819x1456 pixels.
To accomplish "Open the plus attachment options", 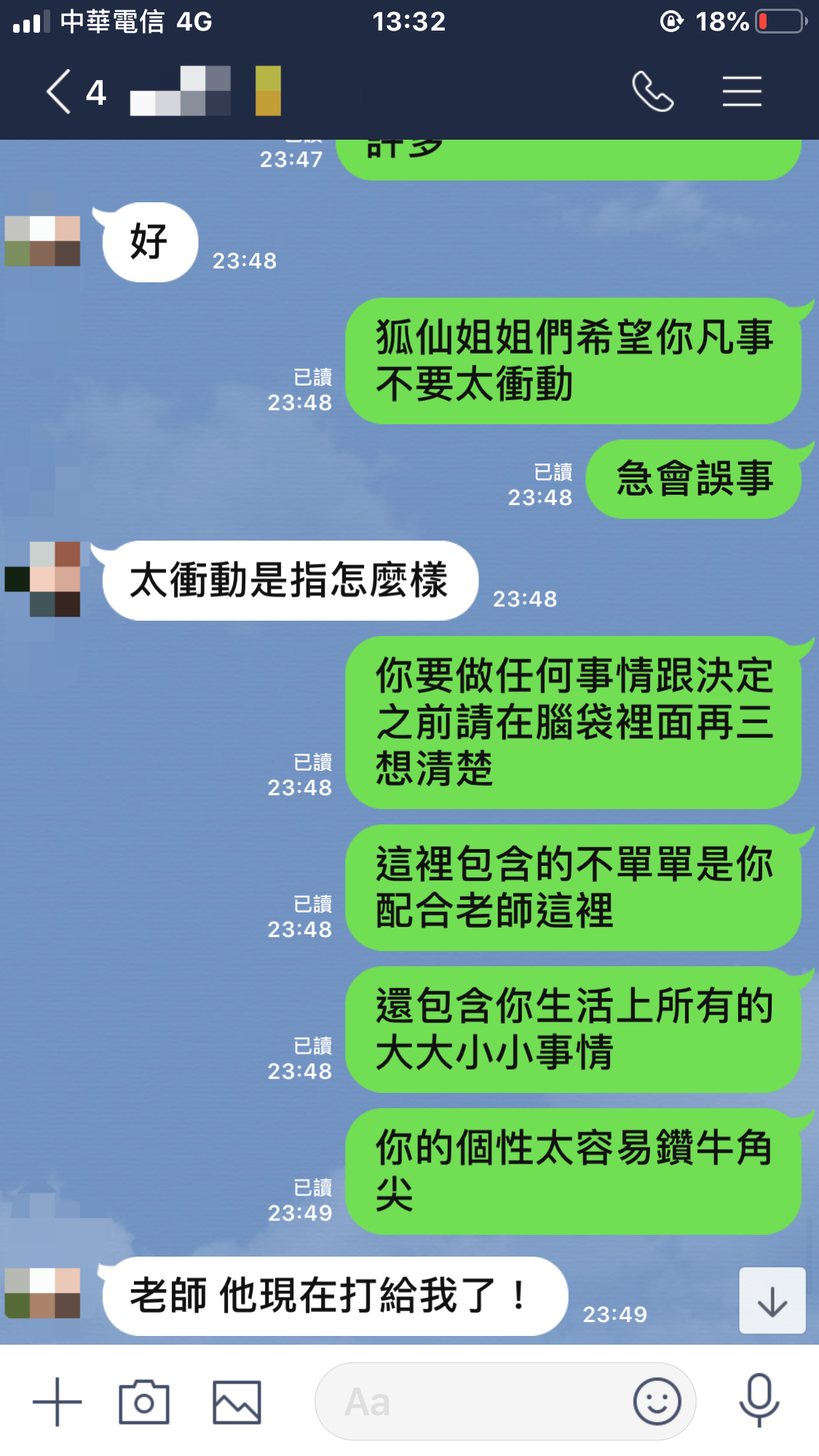I will click(57, 1401).
